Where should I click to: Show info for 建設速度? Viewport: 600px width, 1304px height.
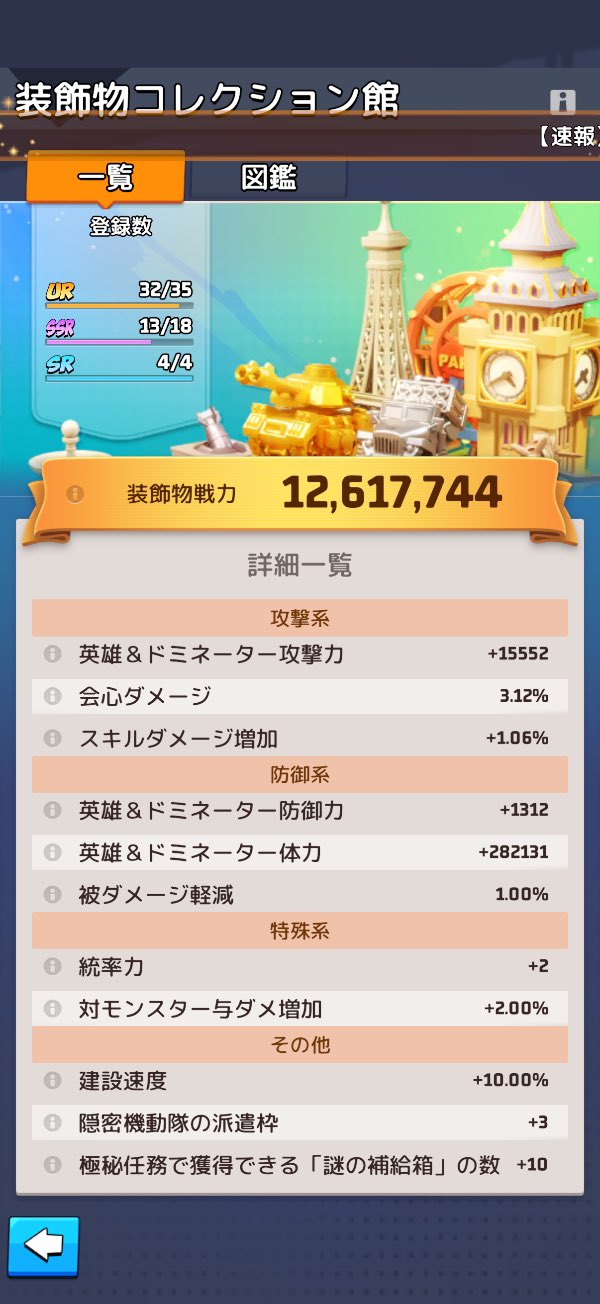click(x=52, y=1080)
